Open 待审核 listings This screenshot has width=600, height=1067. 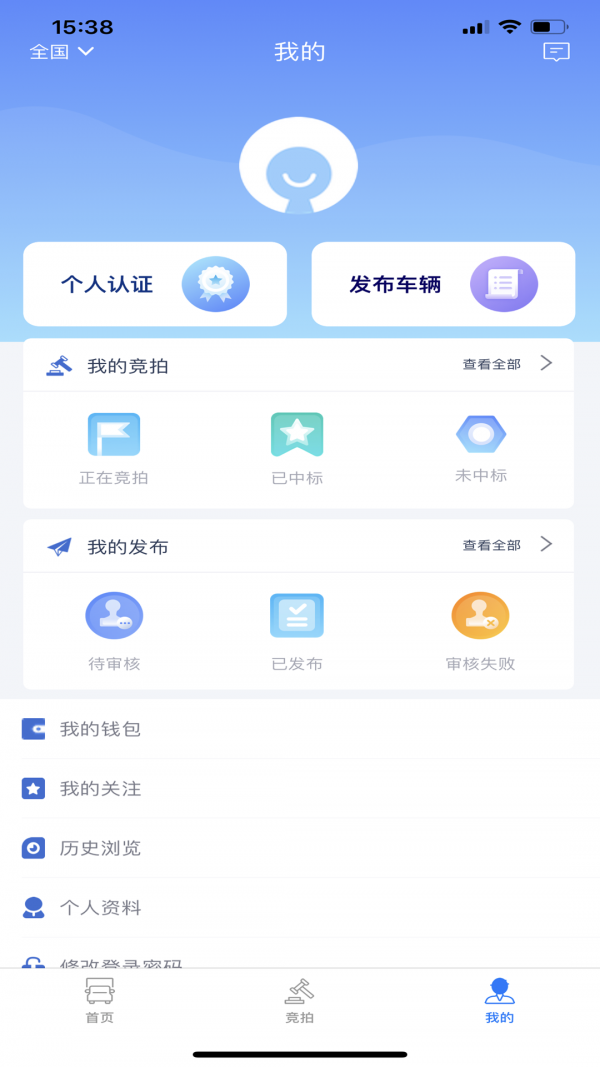point(114,630)
